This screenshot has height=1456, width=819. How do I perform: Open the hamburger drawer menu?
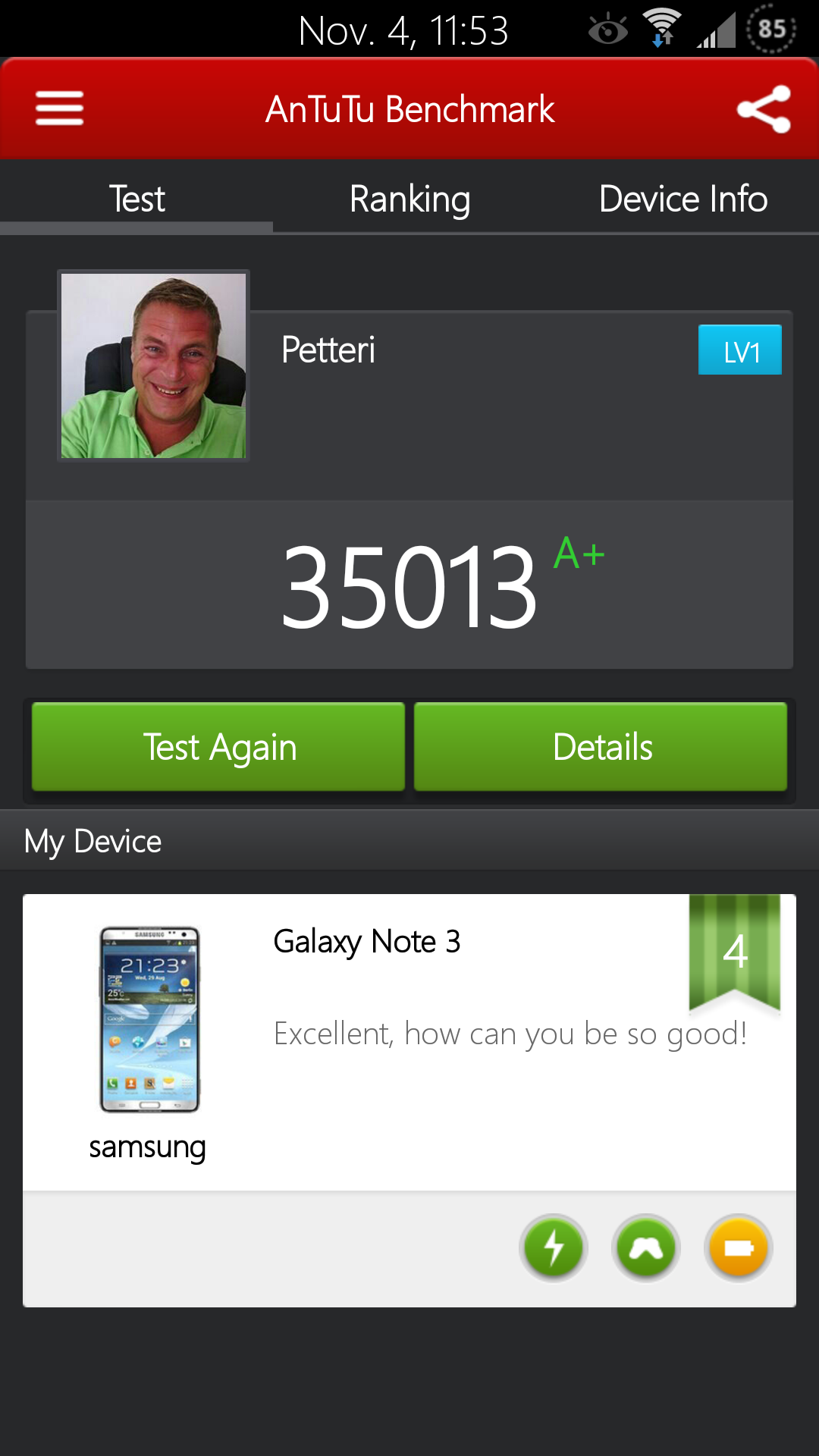click(x=59, y=108)
